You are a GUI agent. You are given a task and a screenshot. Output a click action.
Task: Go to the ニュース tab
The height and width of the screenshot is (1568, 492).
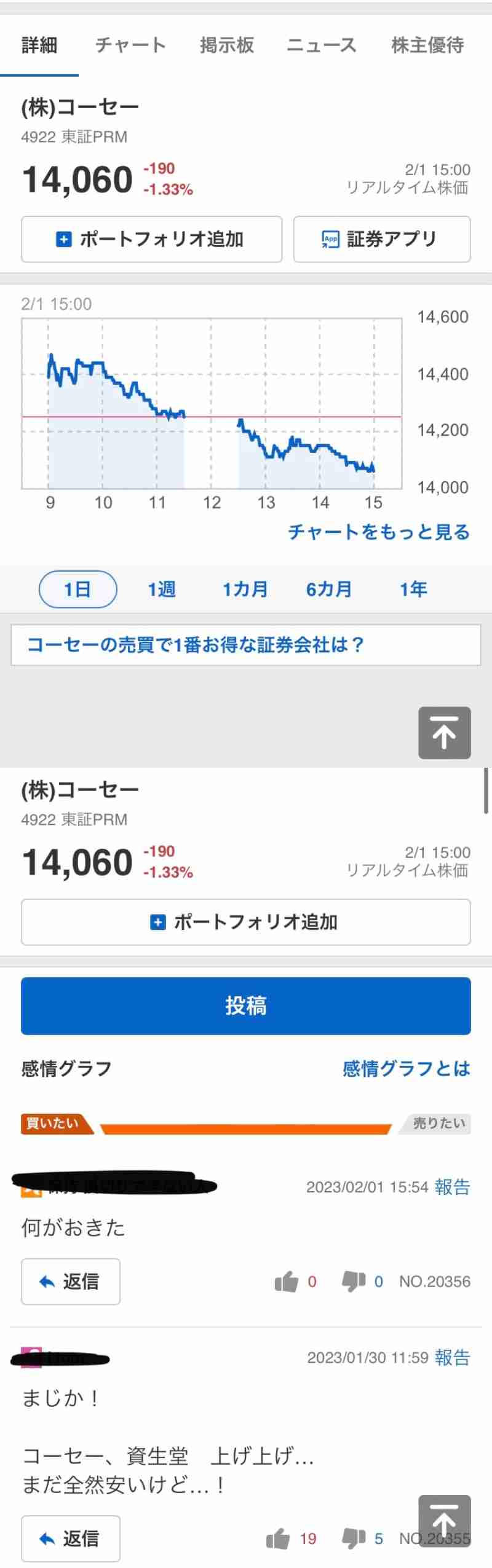tap(321, 45)
